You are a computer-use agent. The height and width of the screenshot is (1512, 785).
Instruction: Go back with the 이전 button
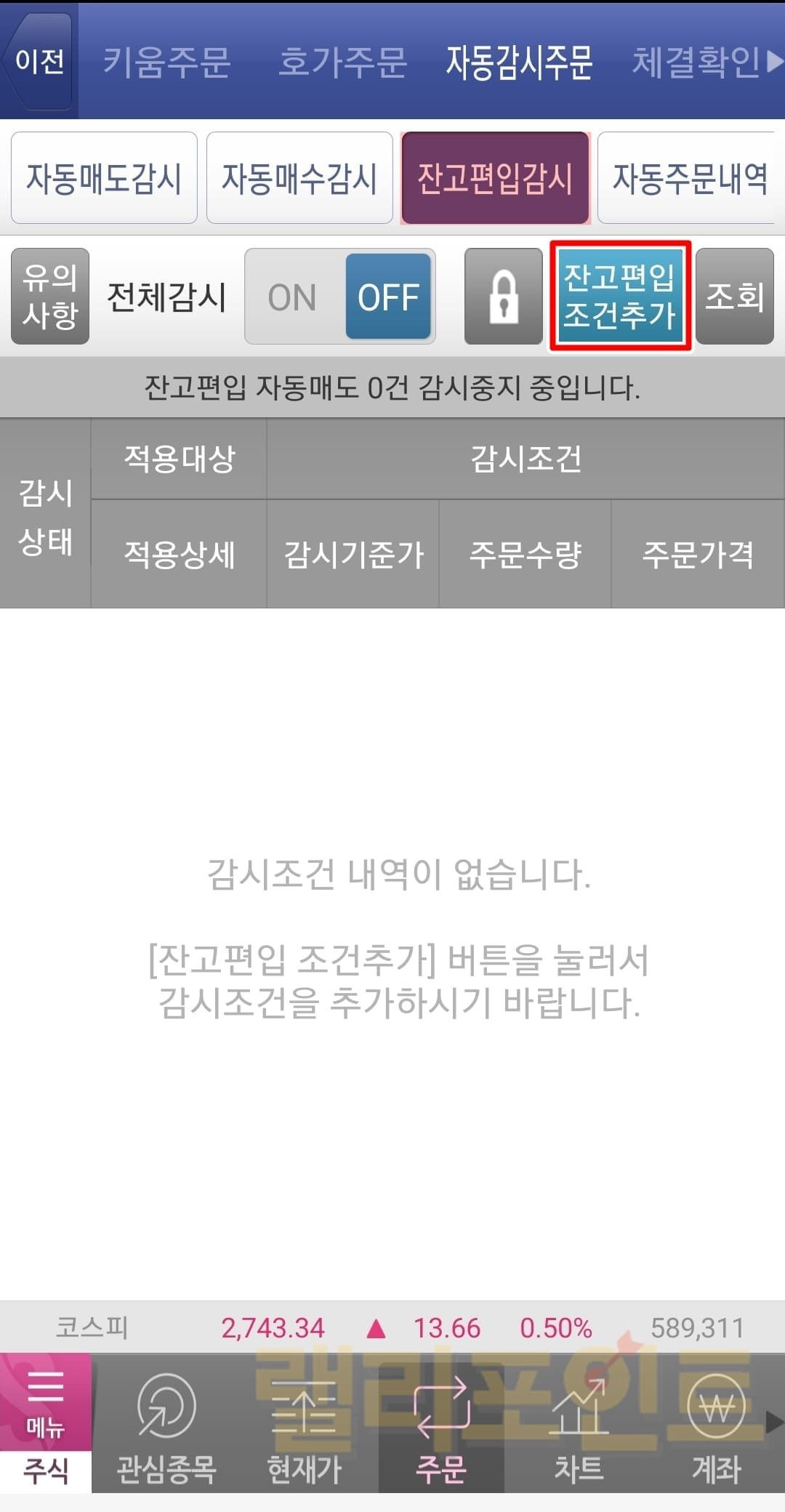tap(39, 61)
